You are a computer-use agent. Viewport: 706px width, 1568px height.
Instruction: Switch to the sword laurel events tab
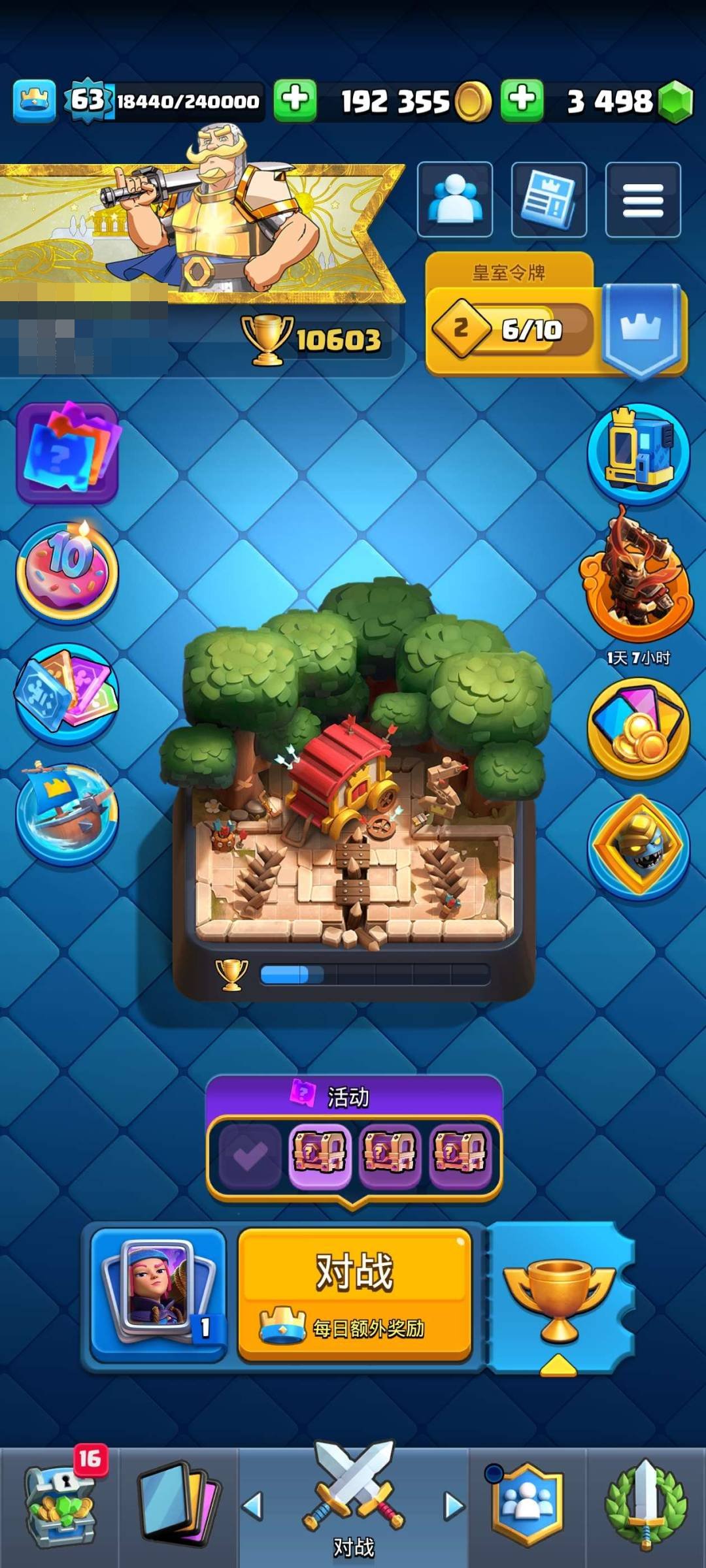tap(646, 1503)
